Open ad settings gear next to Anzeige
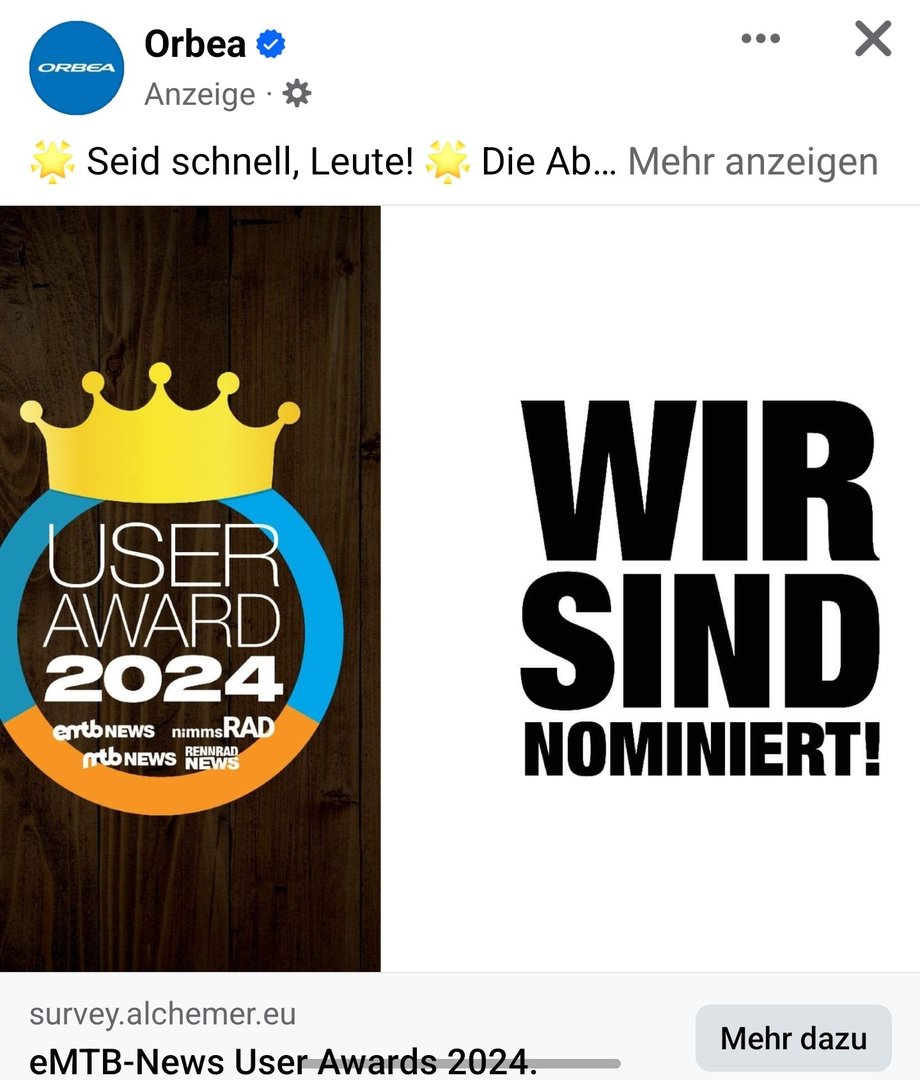The image size is (920, 1080). click(x=297, y=94)
